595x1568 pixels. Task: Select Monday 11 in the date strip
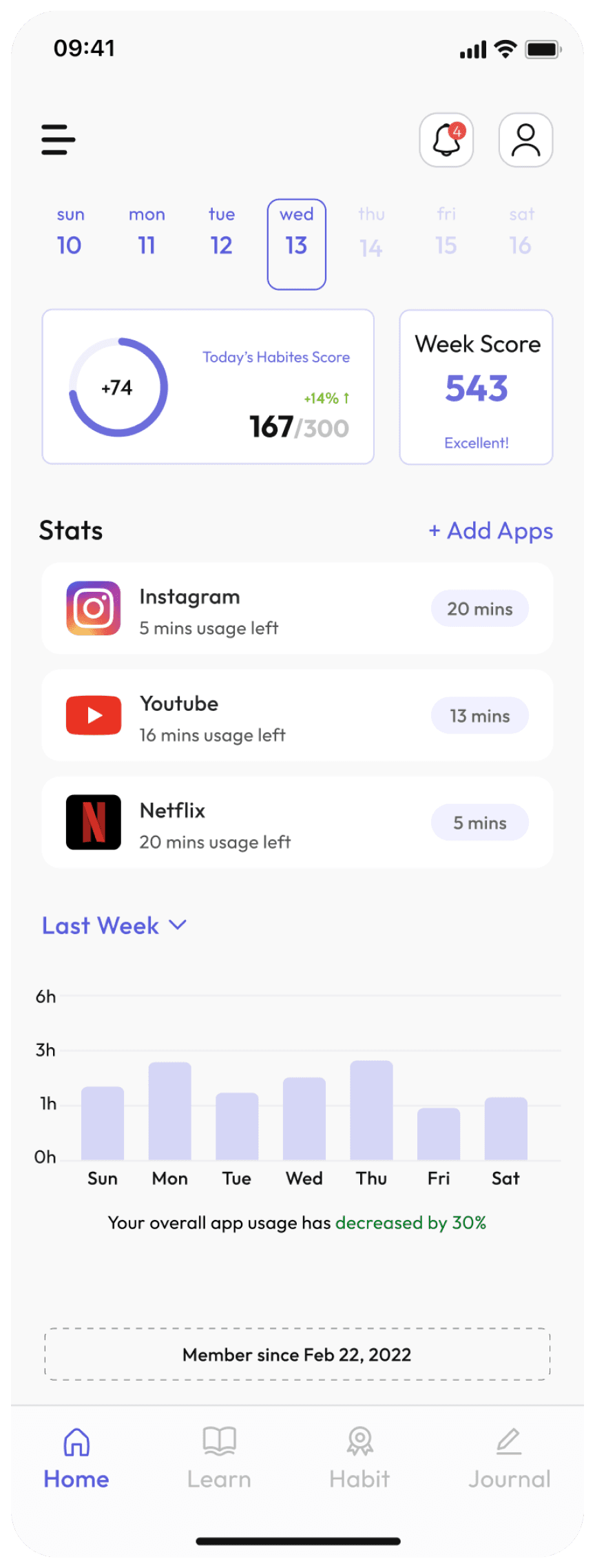(x=146, y=233)
